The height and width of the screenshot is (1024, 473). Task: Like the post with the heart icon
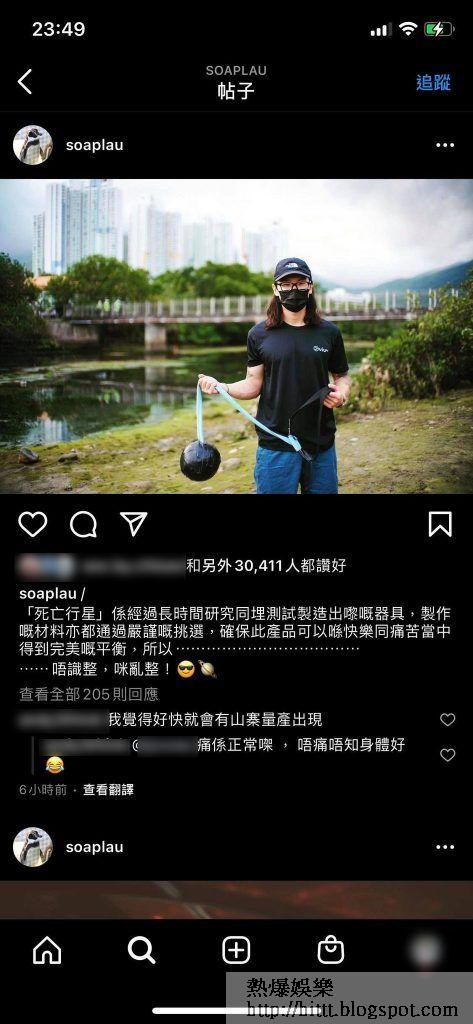[x=33, y=524]
